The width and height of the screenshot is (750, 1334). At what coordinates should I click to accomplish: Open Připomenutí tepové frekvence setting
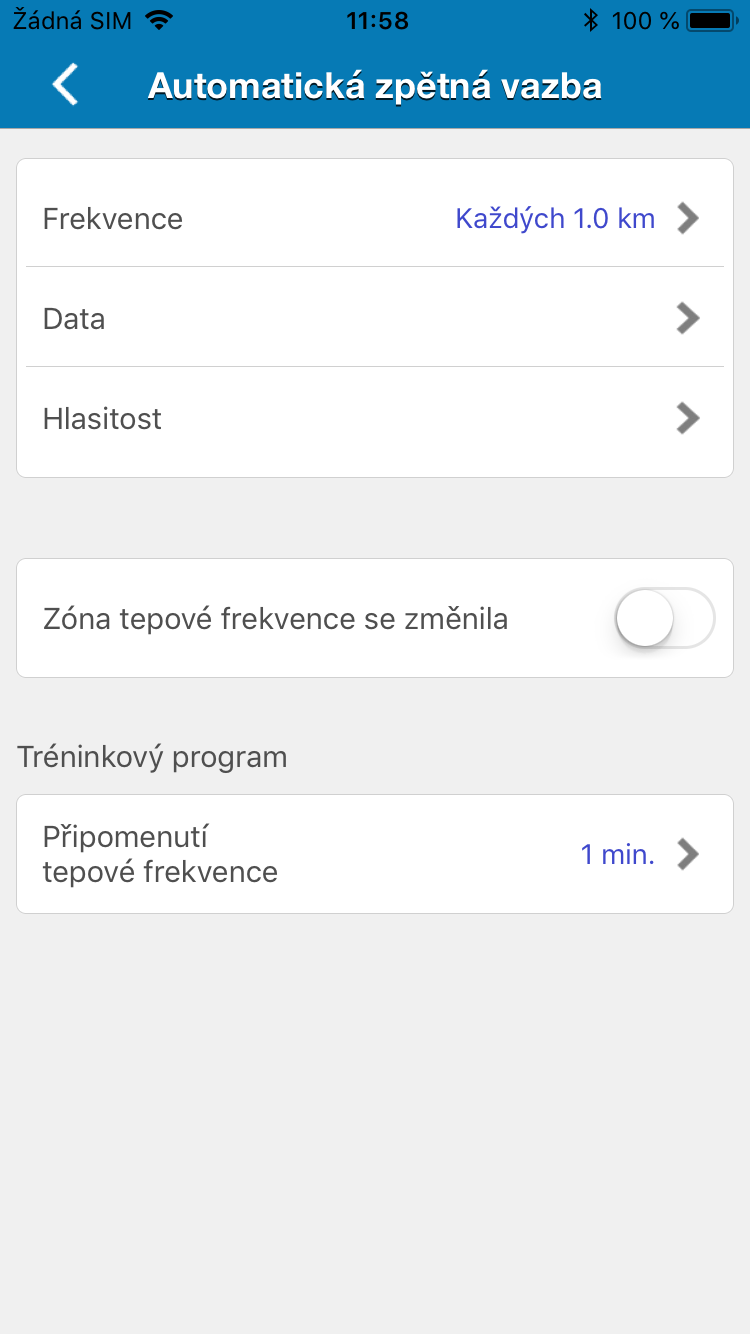375,854
